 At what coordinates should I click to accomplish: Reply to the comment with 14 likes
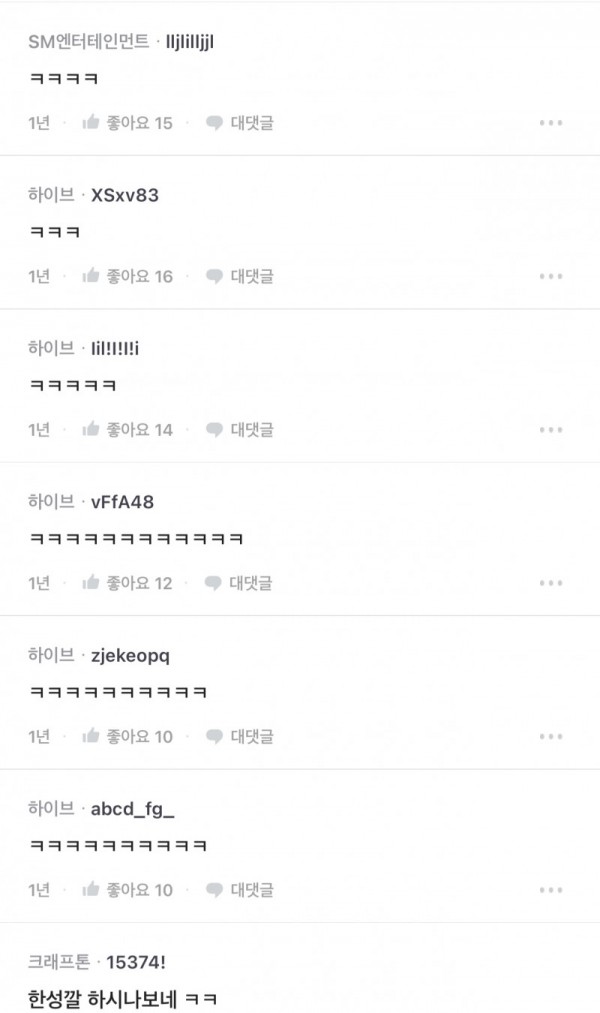[x=240, y=430]
